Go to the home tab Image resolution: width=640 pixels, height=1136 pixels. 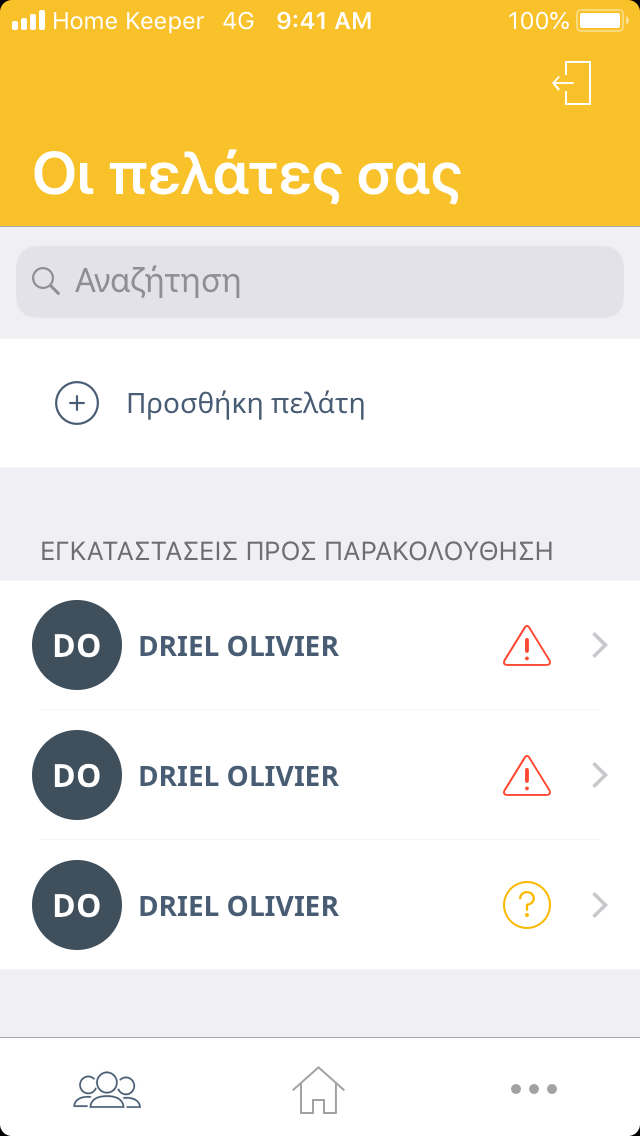coord(318,1088)
